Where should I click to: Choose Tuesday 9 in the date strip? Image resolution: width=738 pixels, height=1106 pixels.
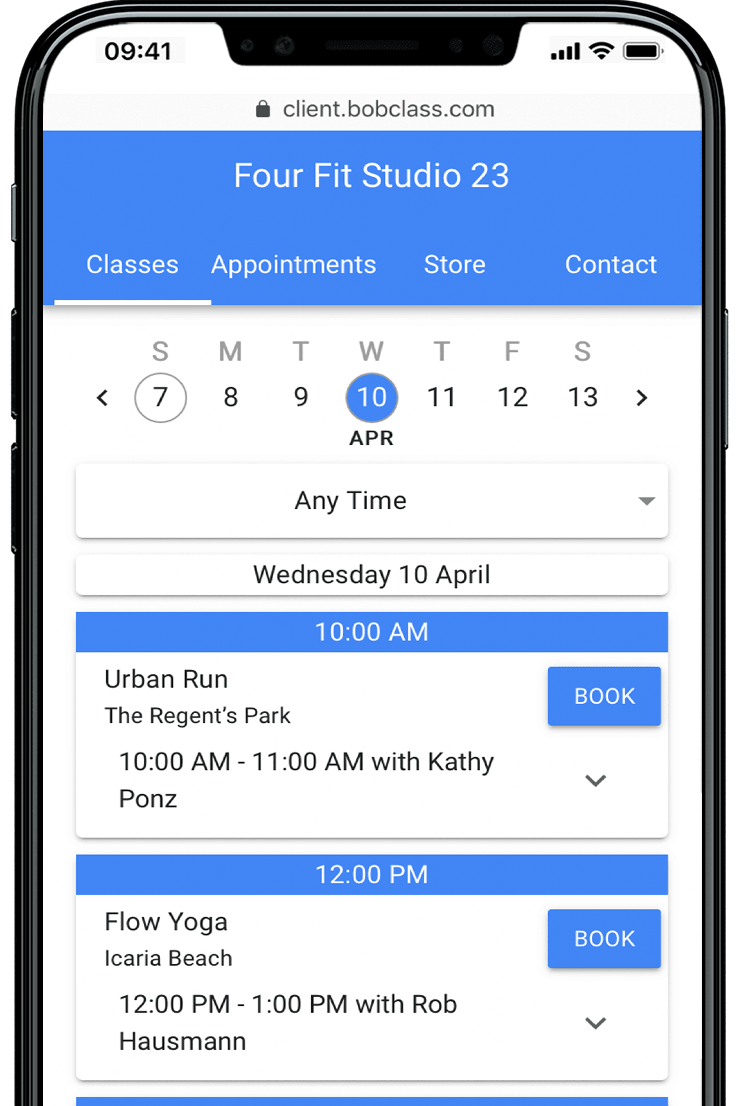pyautogui.click(x=301, y=397)
